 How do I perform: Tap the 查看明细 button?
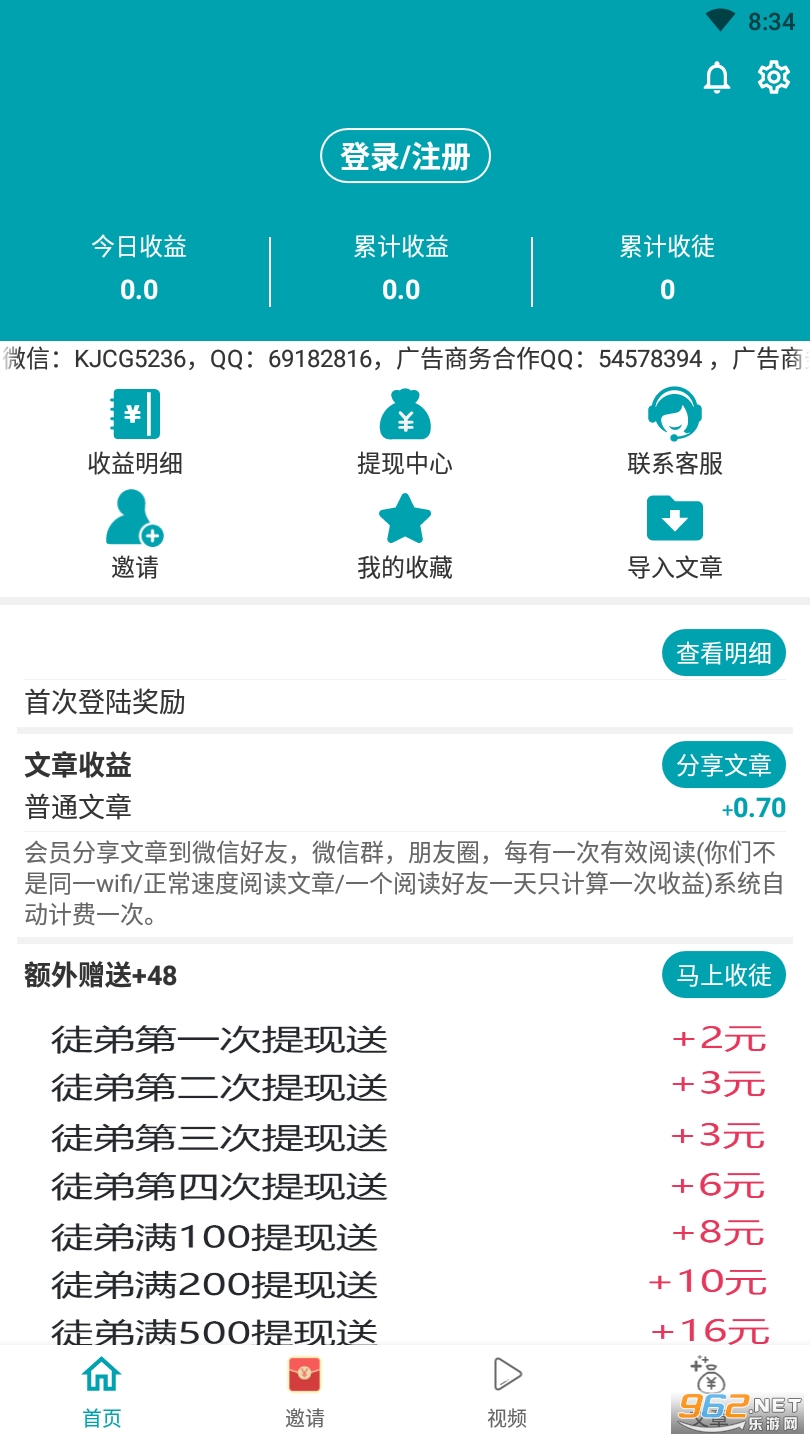(x=724, y=653)
